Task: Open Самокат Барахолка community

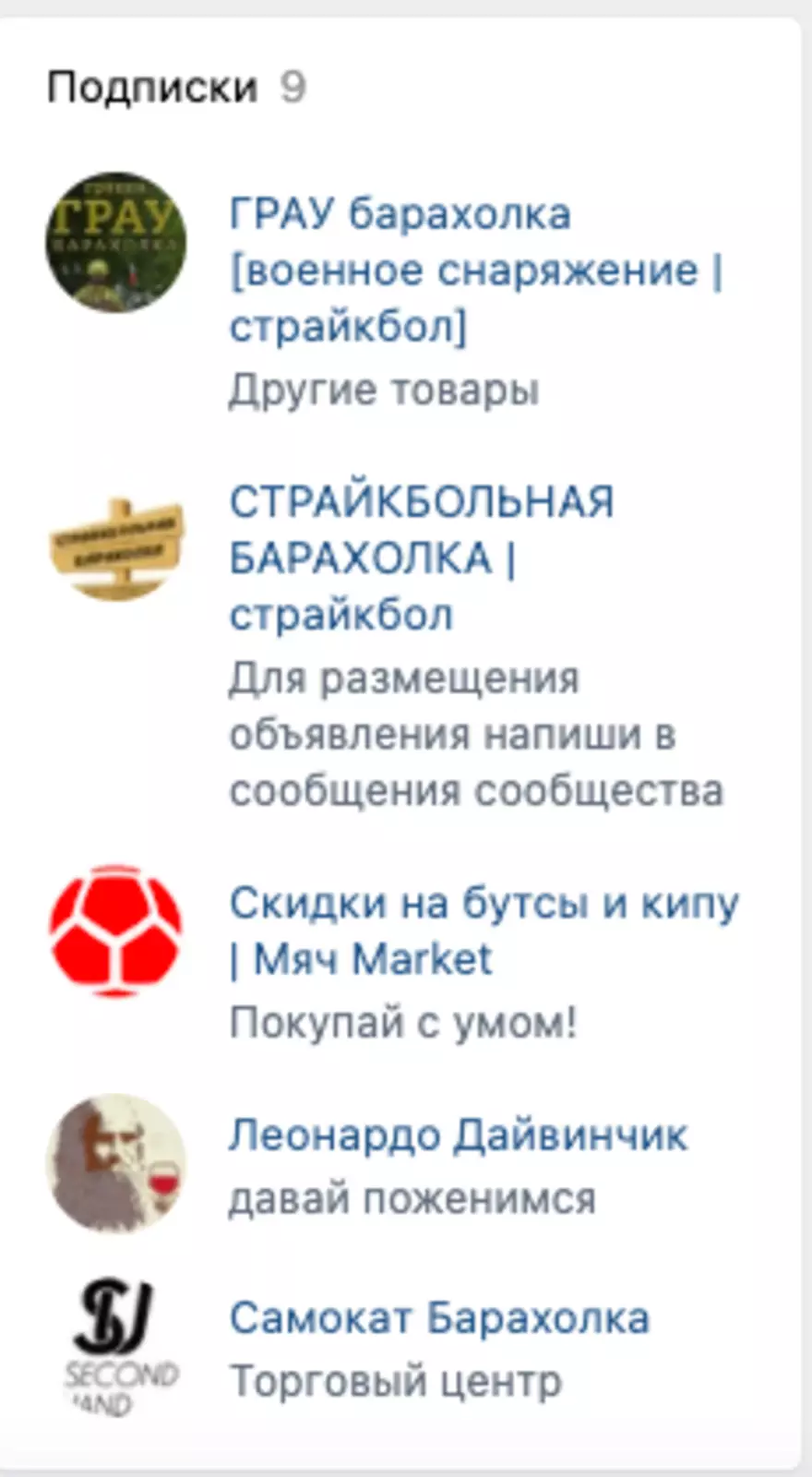Action: 439,1318
